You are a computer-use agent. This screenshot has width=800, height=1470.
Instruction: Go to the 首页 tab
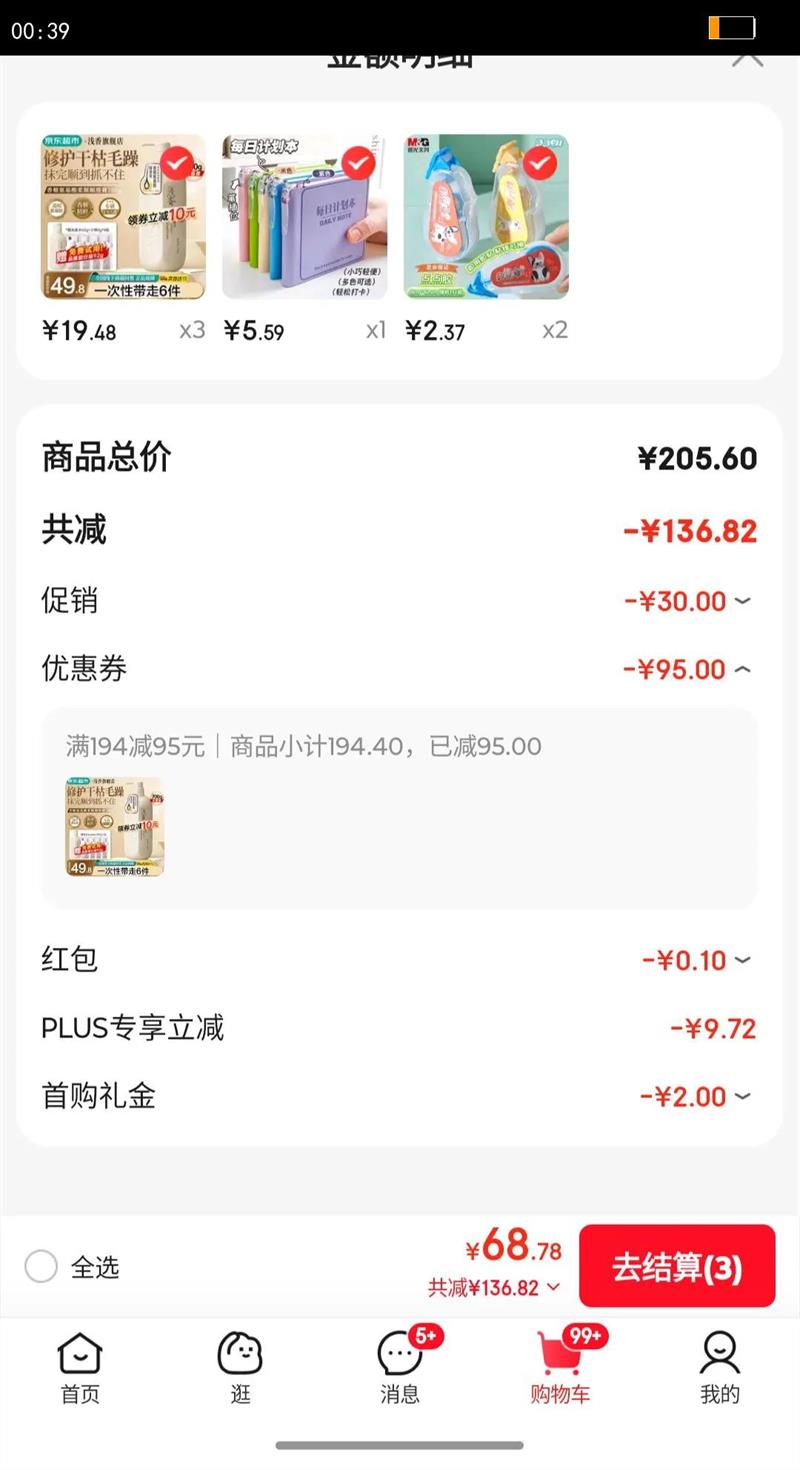pos(80,1368)
